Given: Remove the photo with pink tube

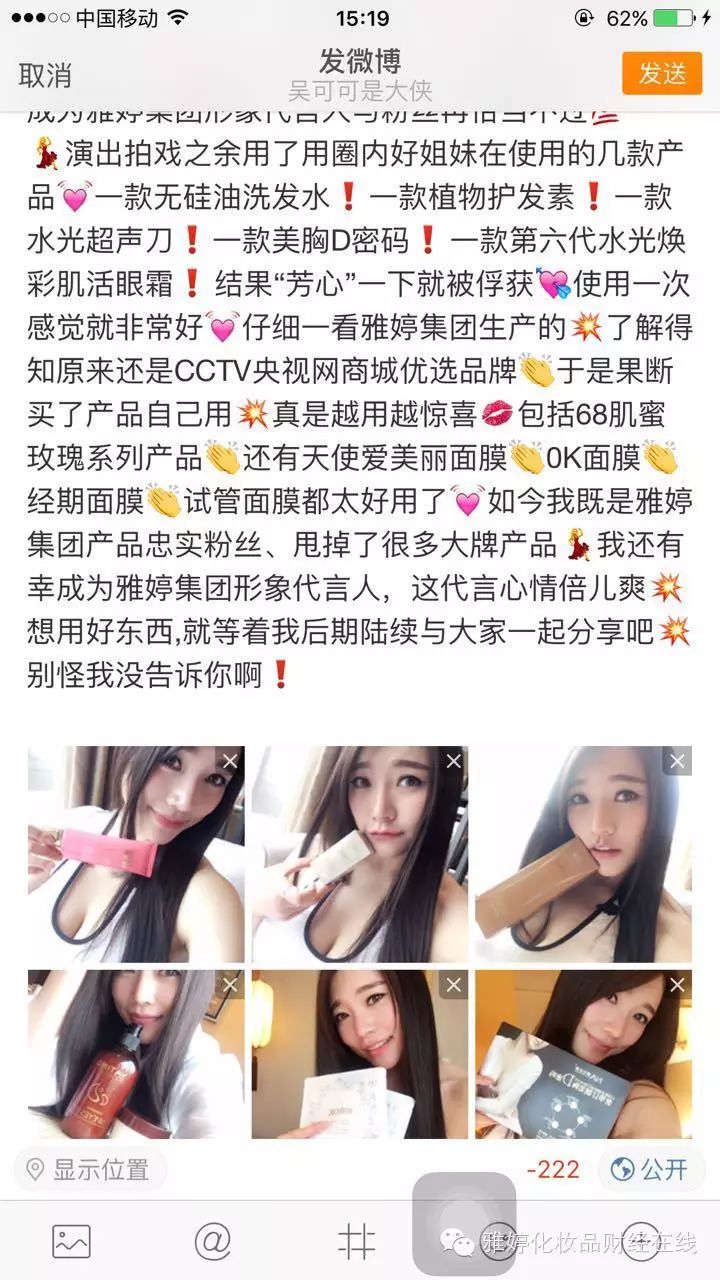Looking at the screenshot, I should point(230,762).
